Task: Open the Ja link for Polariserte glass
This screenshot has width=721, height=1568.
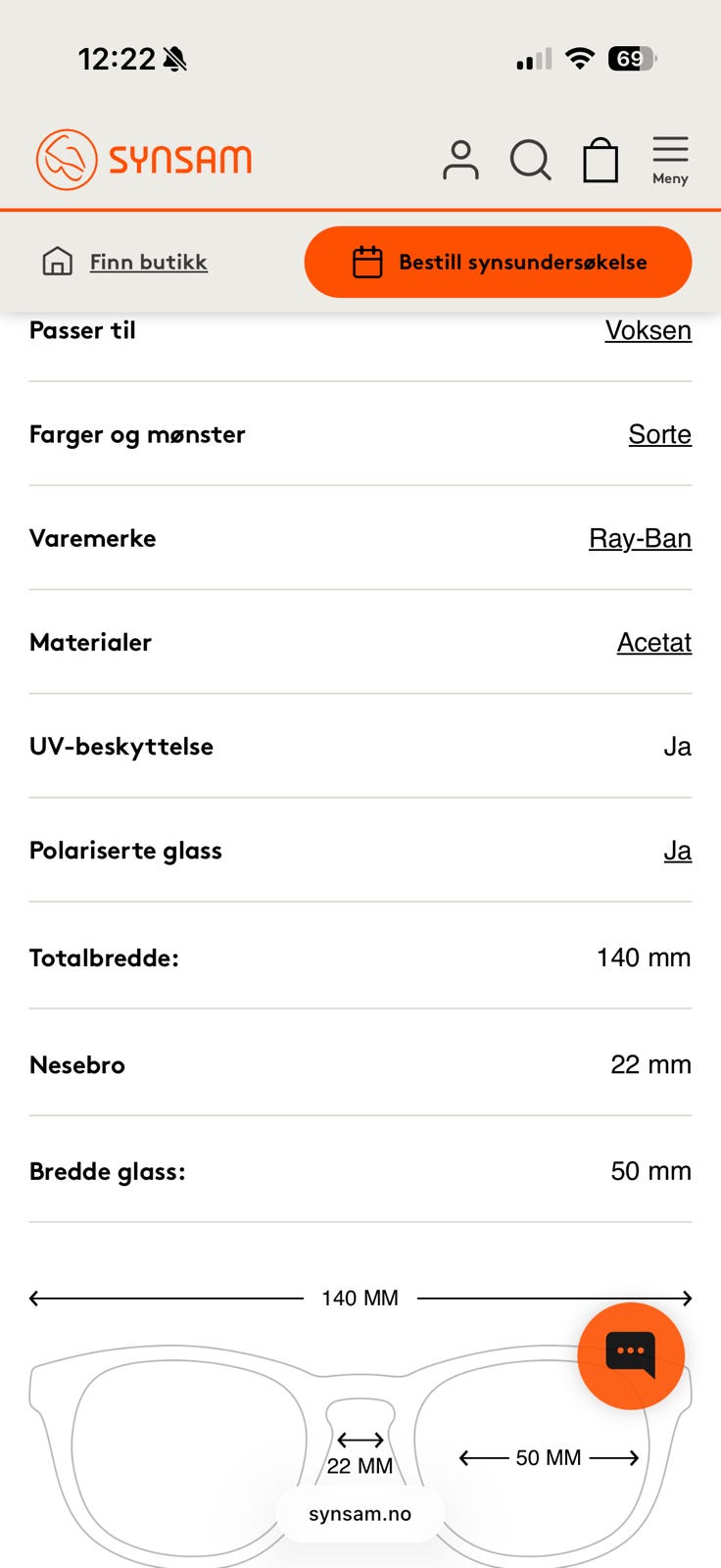Action: click(x=677, y=850)
